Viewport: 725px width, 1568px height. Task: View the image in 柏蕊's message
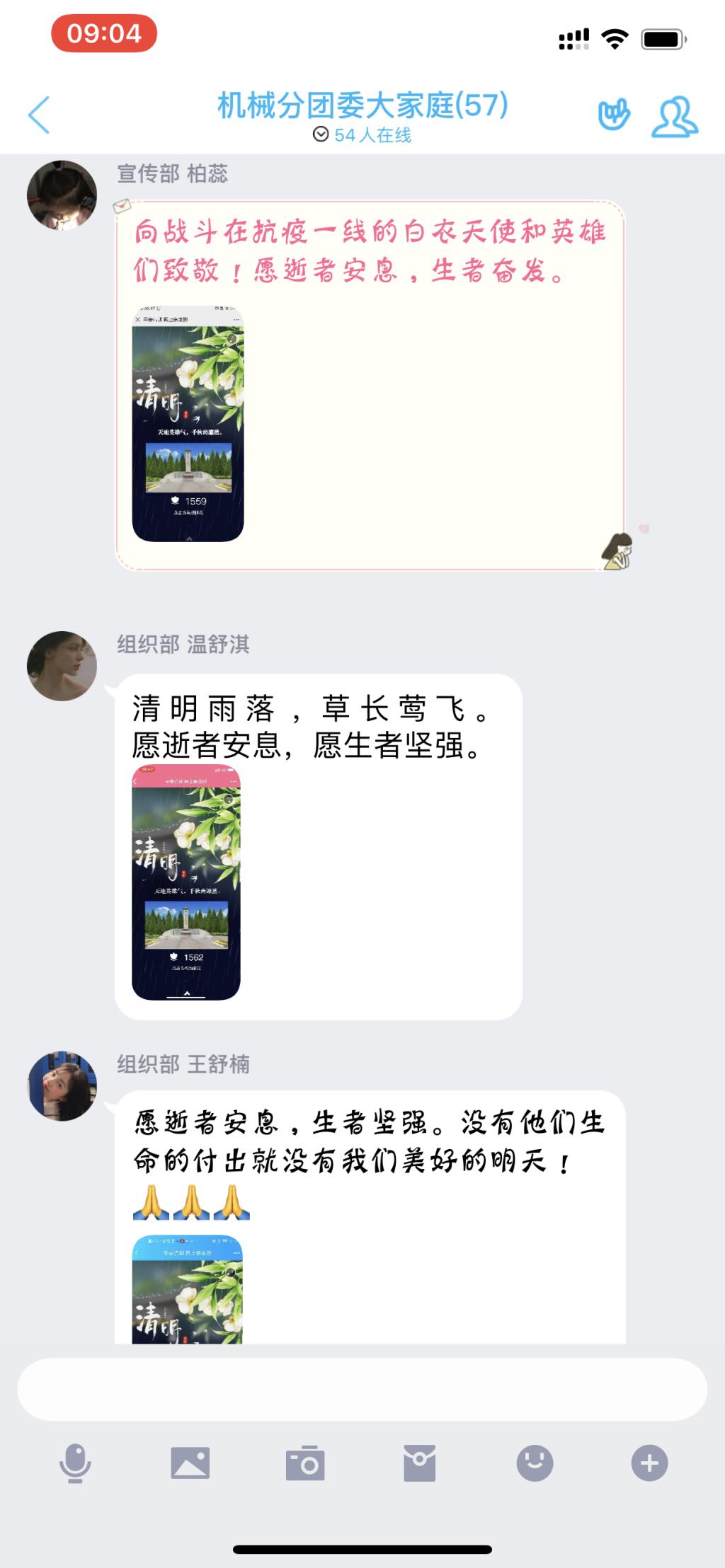tap(188, 423)
